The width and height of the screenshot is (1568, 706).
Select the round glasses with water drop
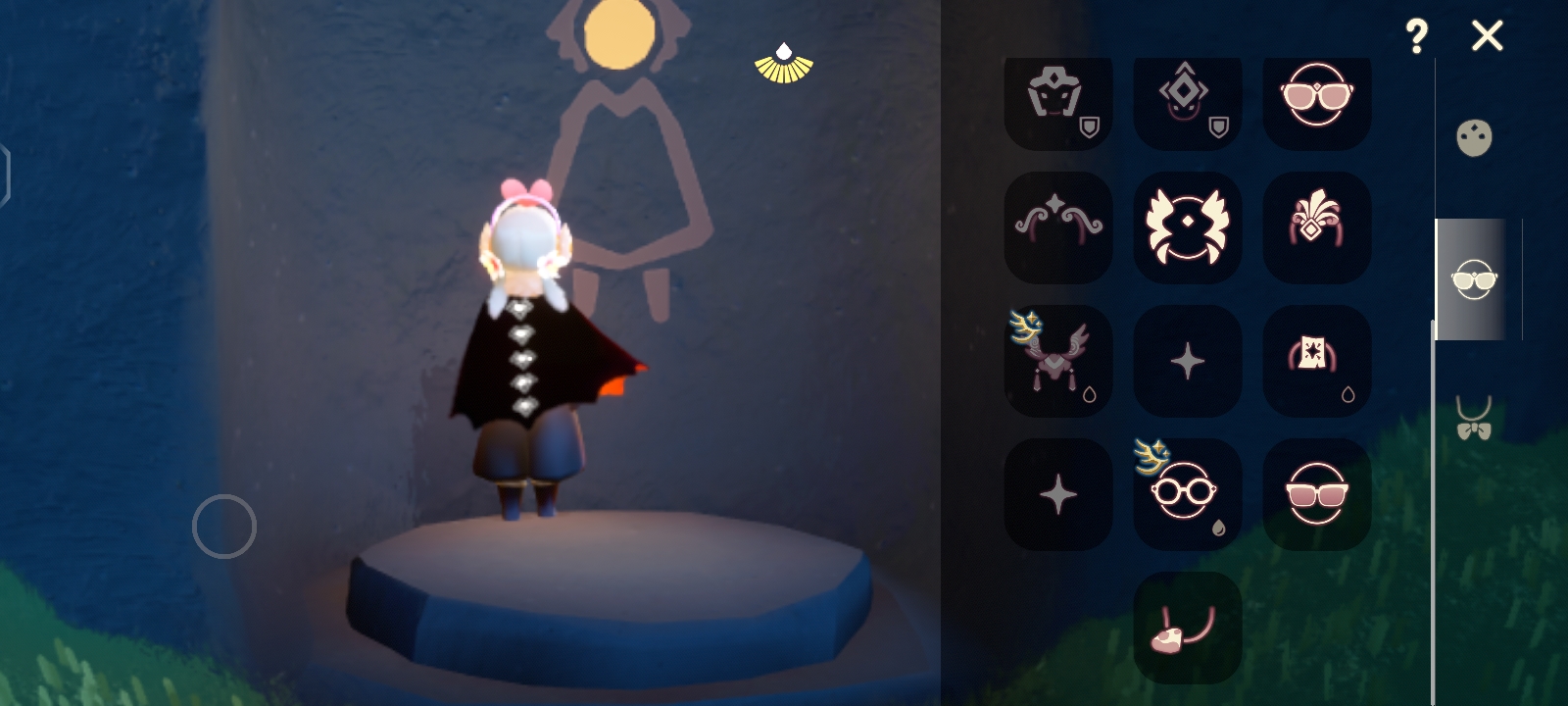(1187, 492)
